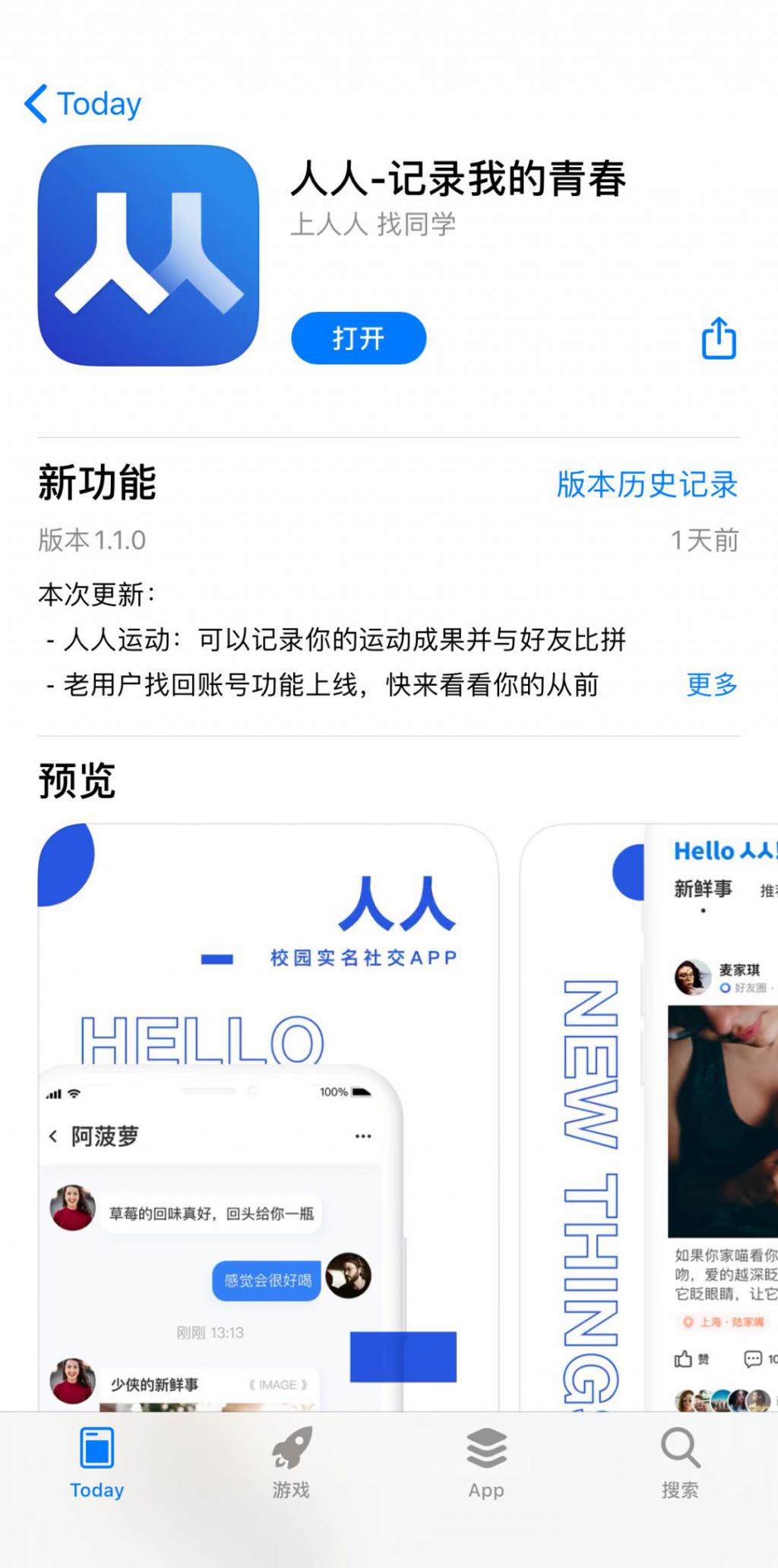778x1568 pixels.
Task: Expand update notes with 更多
Action: click(x=712, y=685)
